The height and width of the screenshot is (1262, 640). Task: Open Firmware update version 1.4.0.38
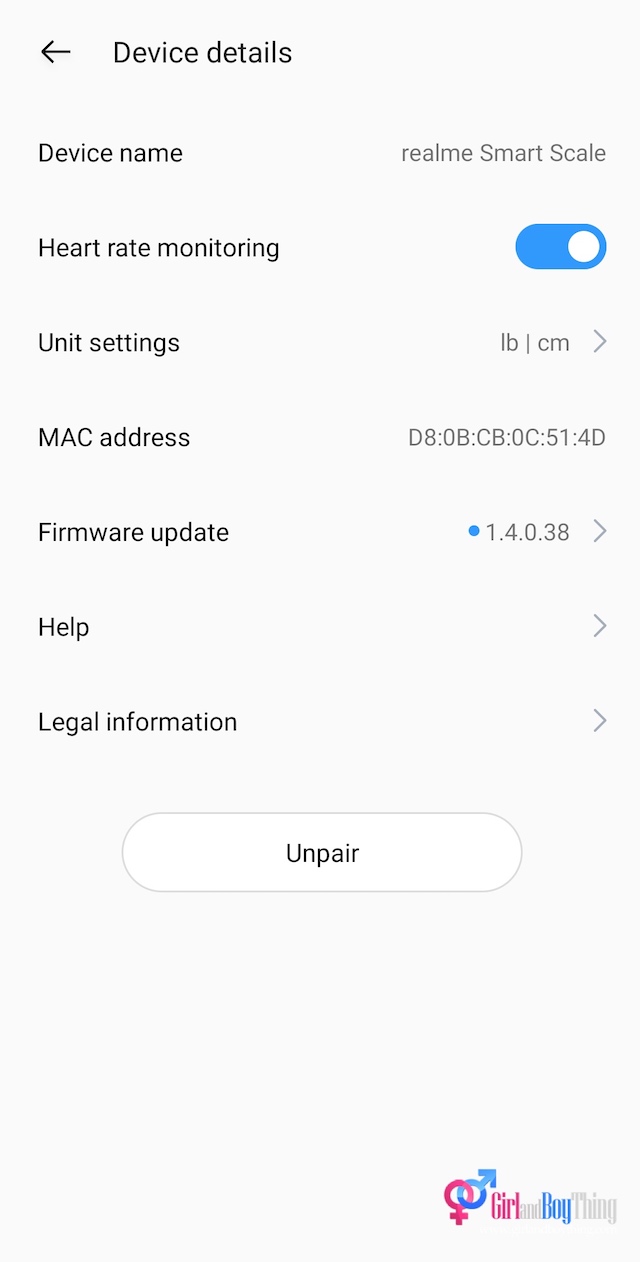[320, 532]
